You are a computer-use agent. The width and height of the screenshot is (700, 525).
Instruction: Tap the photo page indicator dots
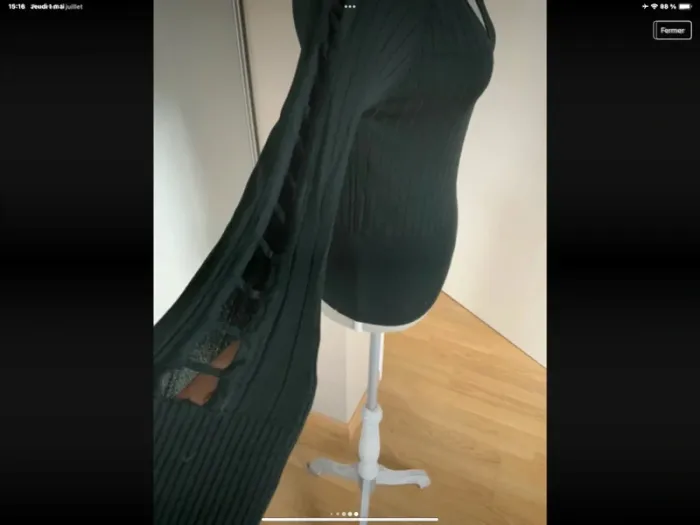pos(344,514)
